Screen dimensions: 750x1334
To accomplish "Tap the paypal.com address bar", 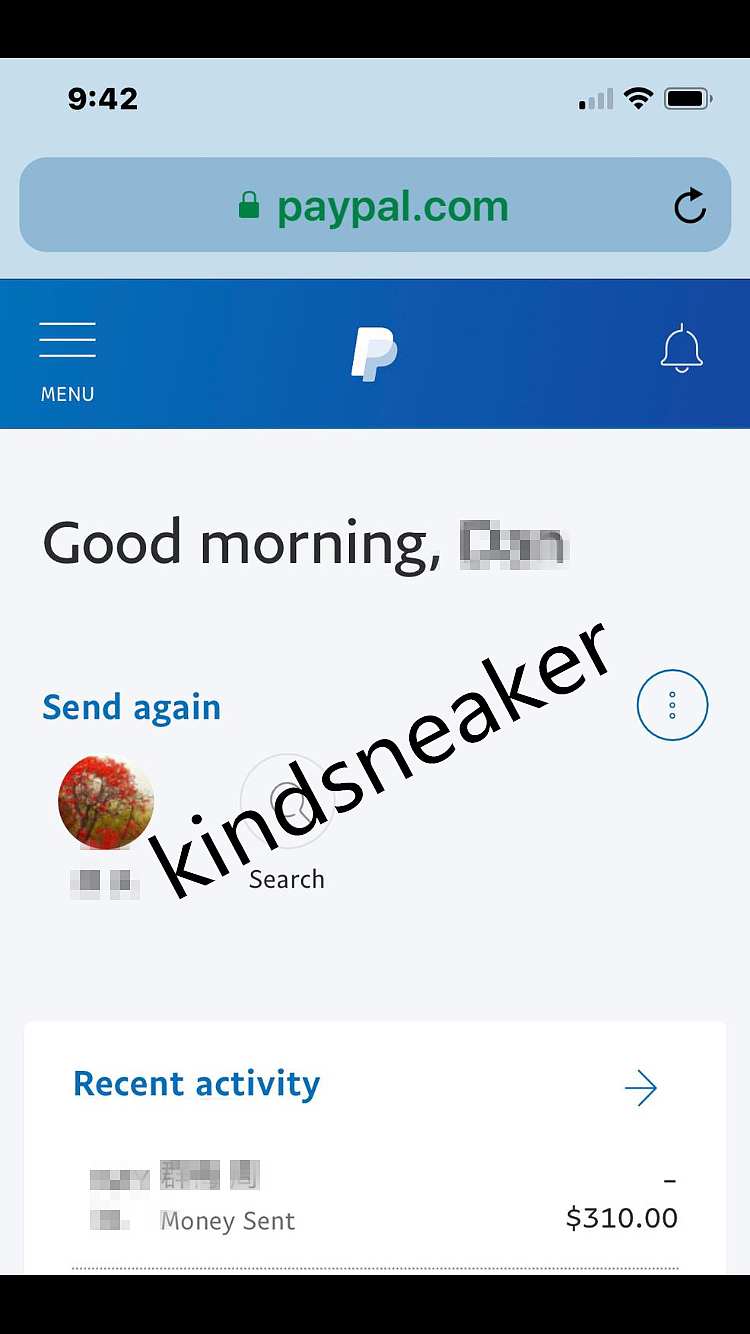I will 374,206.
